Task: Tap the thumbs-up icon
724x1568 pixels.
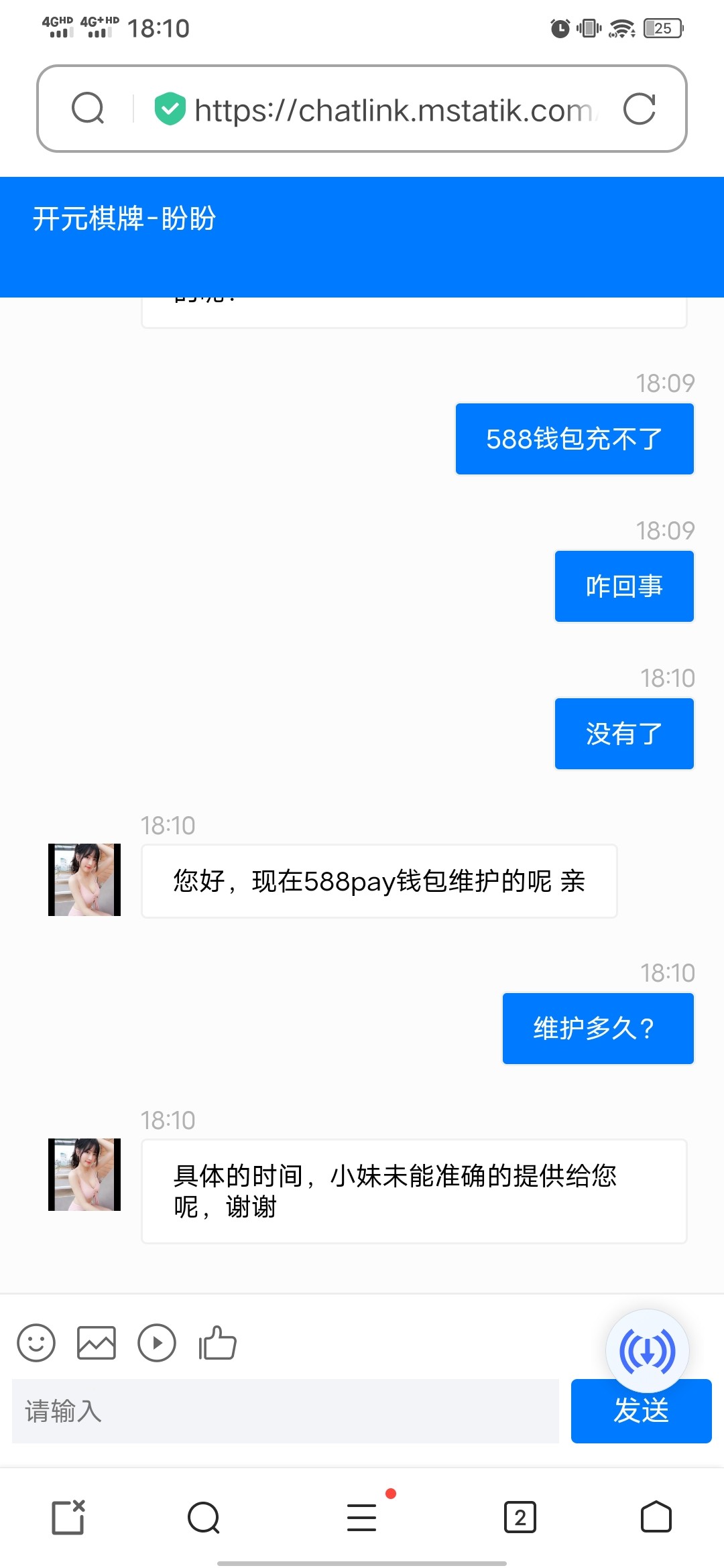Action: point(217,1343)
